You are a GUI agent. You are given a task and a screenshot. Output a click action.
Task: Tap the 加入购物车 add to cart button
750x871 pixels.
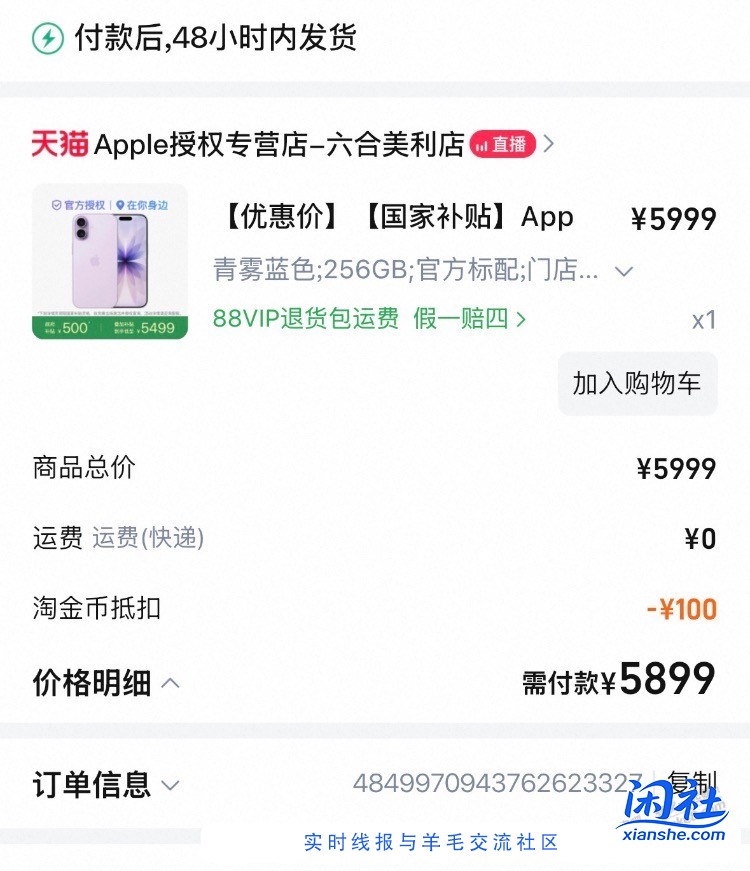(x=637, y=383)
